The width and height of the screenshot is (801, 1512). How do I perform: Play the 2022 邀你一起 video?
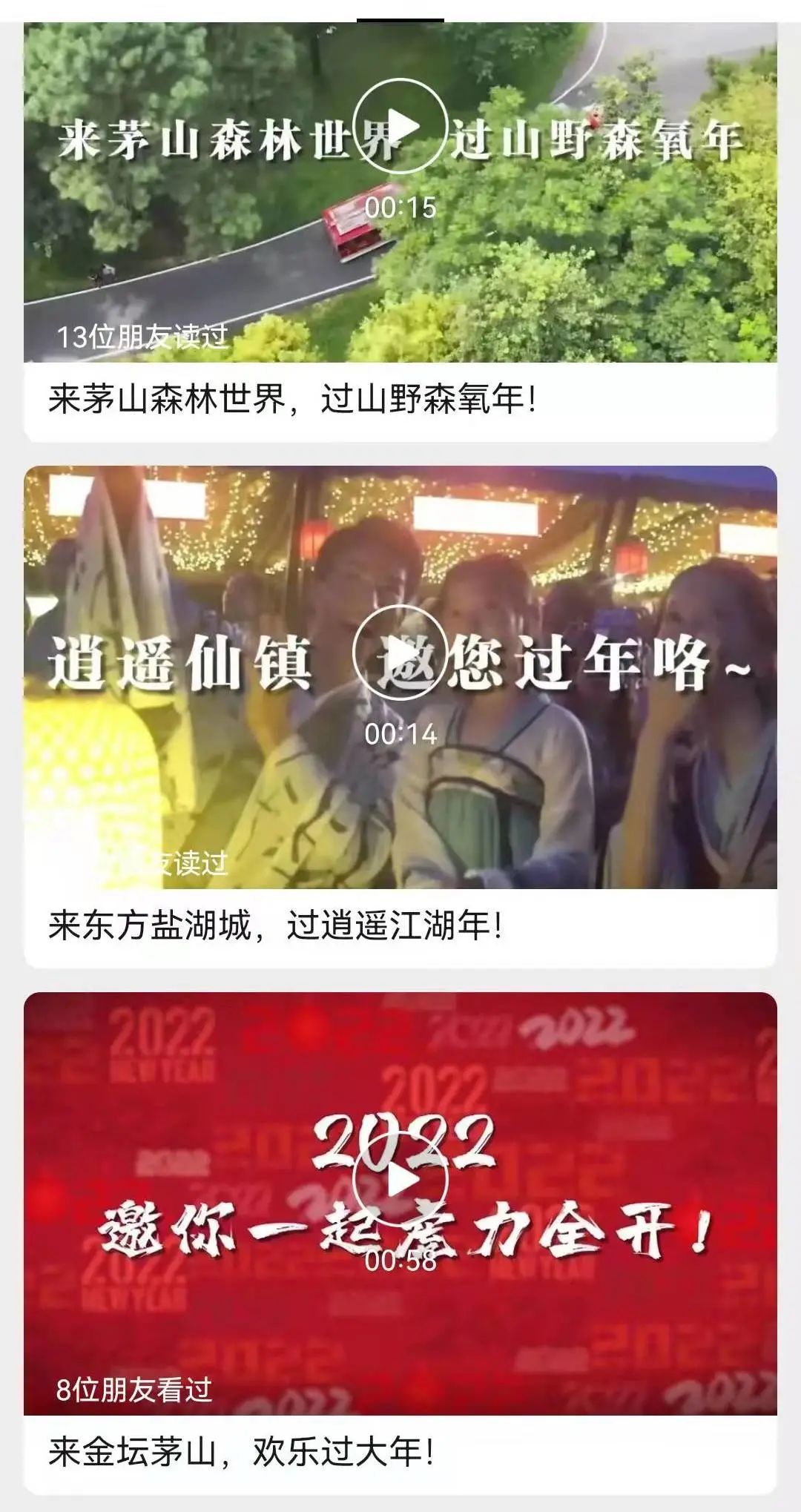(400, 1179)
